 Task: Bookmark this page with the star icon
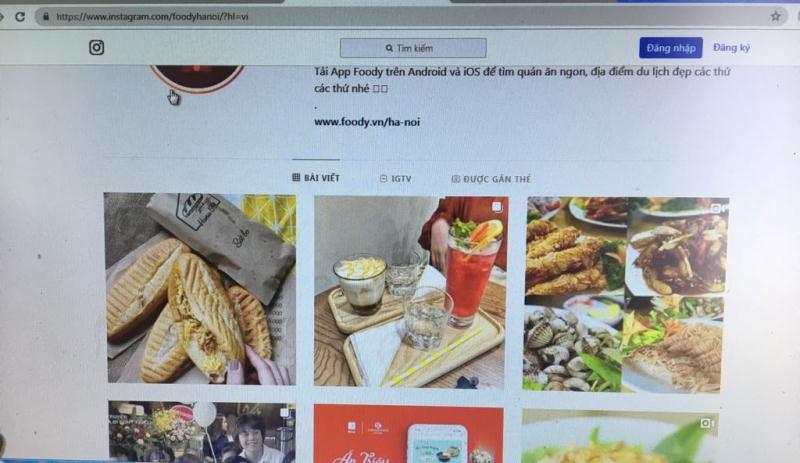(x=776, y=16)
